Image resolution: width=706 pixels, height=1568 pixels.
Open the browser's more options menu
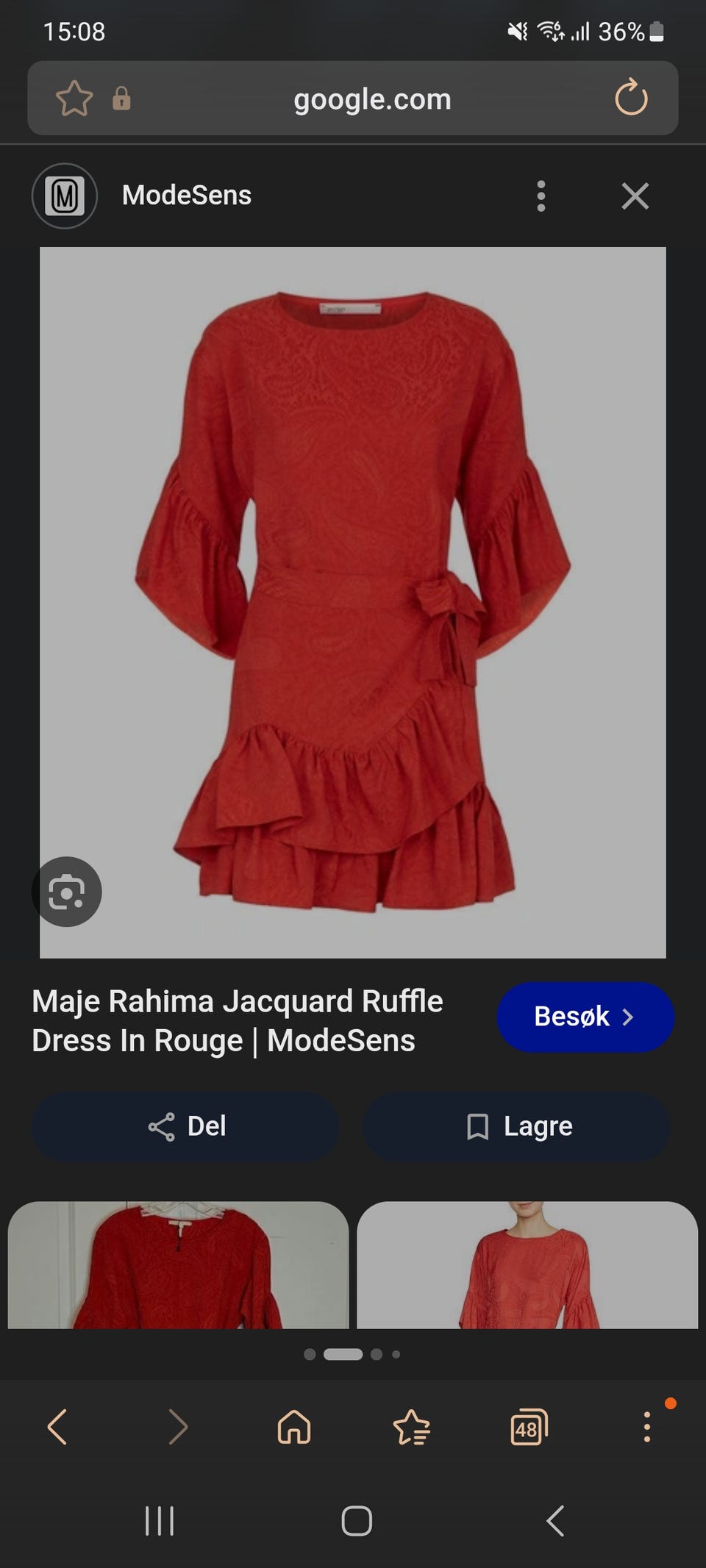[647, 1427]
